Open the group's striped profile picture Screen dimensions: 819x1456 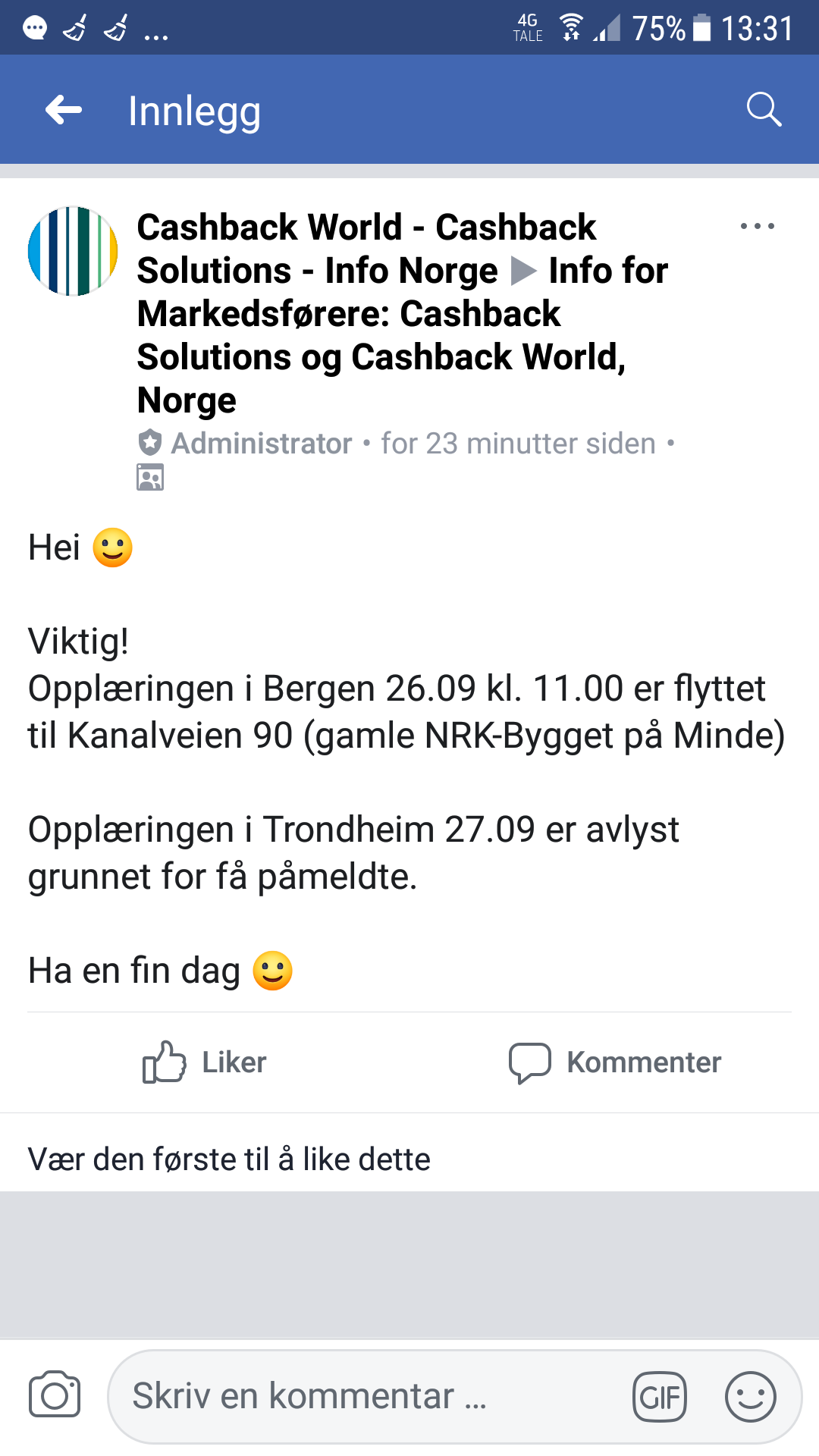[x=73, y=251]
